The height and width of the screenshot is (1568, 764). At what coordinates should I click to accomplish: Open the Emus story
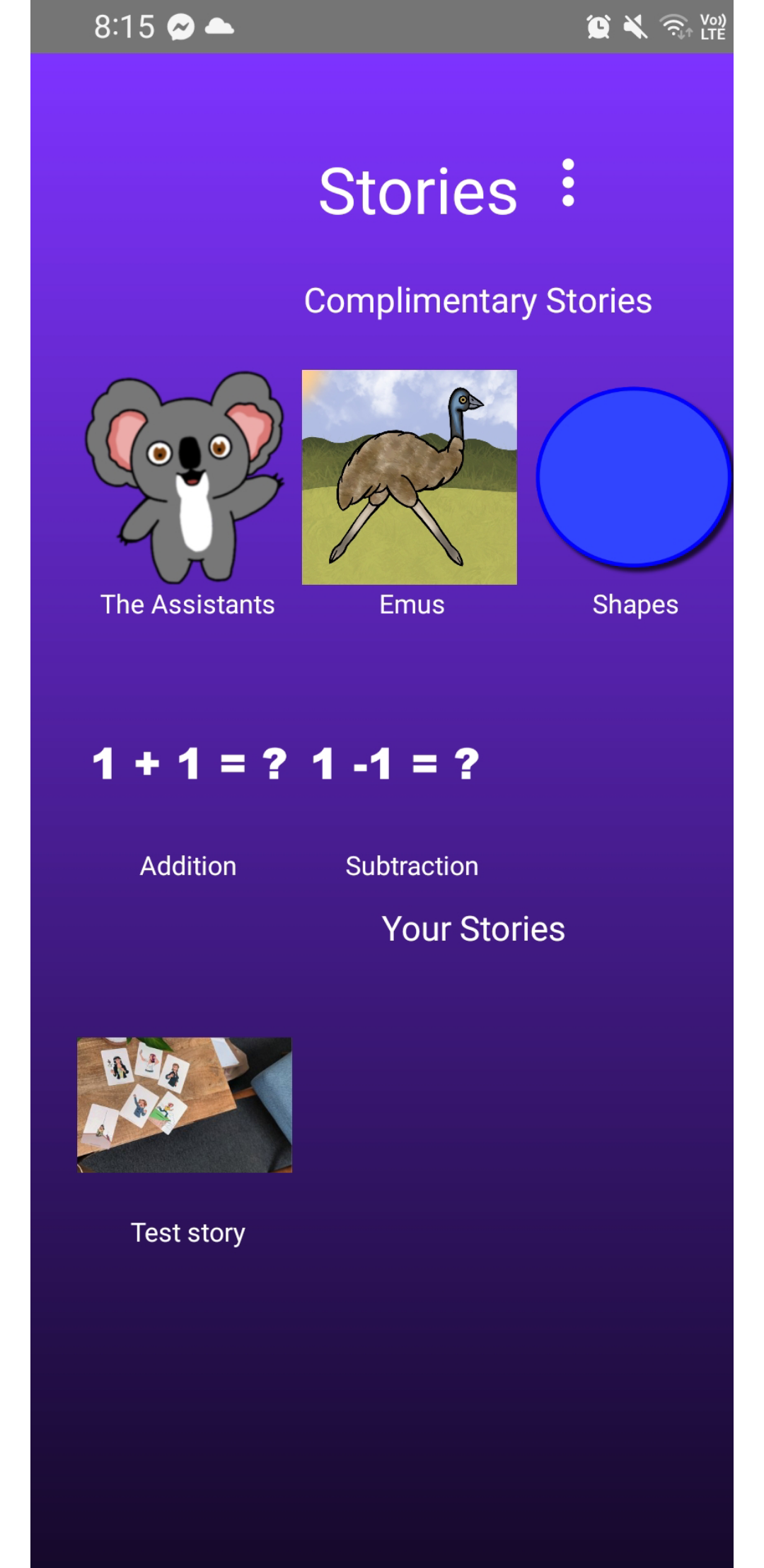(409, 477)
